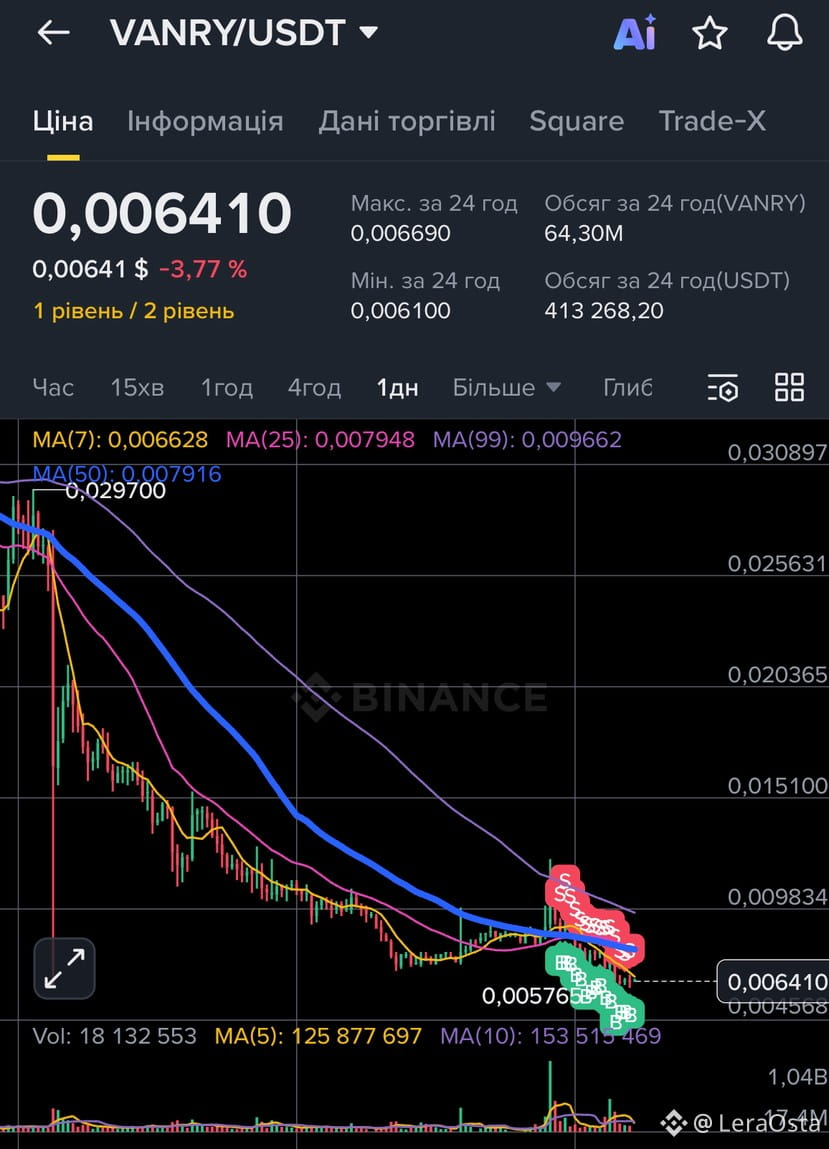Add pair to favorites with star

tap(710, 33)
